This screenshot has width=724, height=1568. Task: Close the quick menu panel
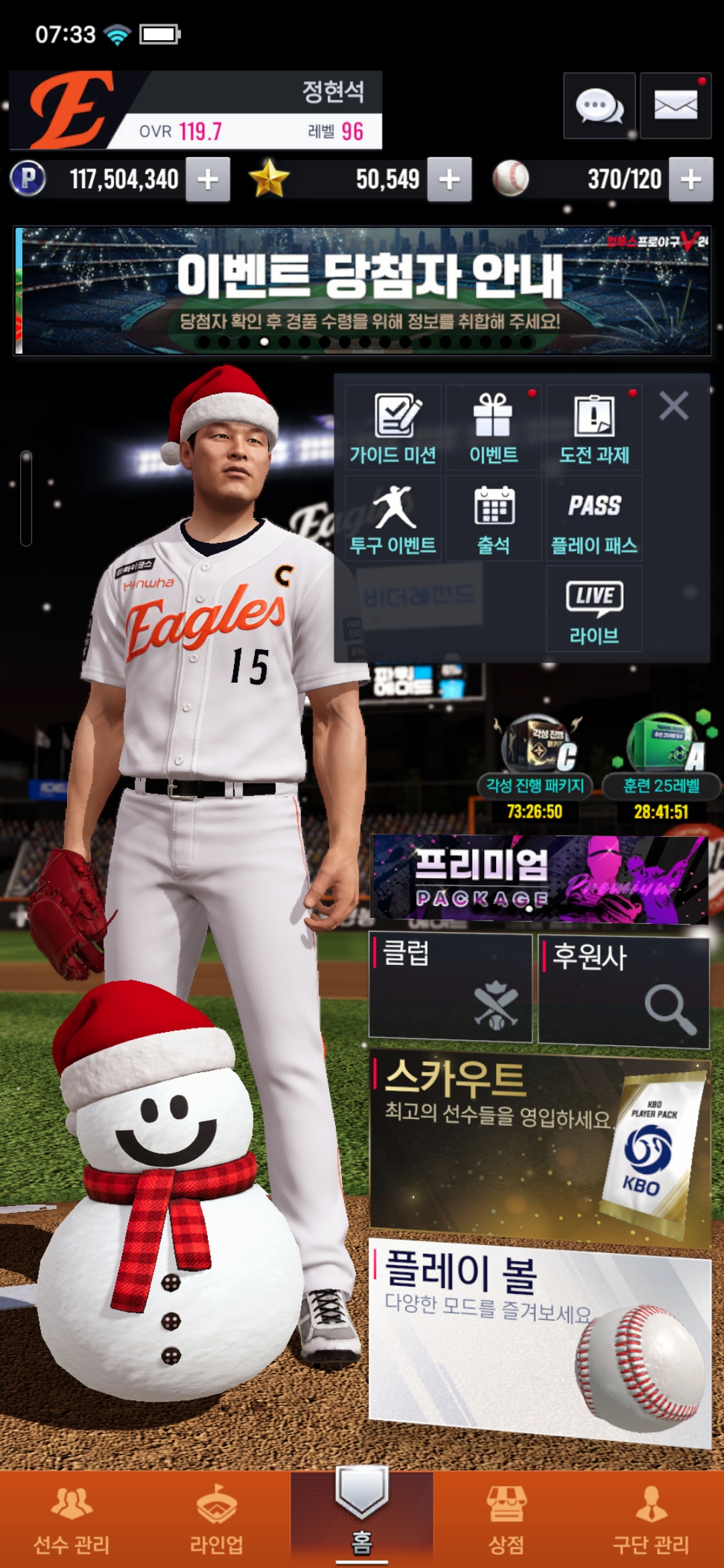673,406
